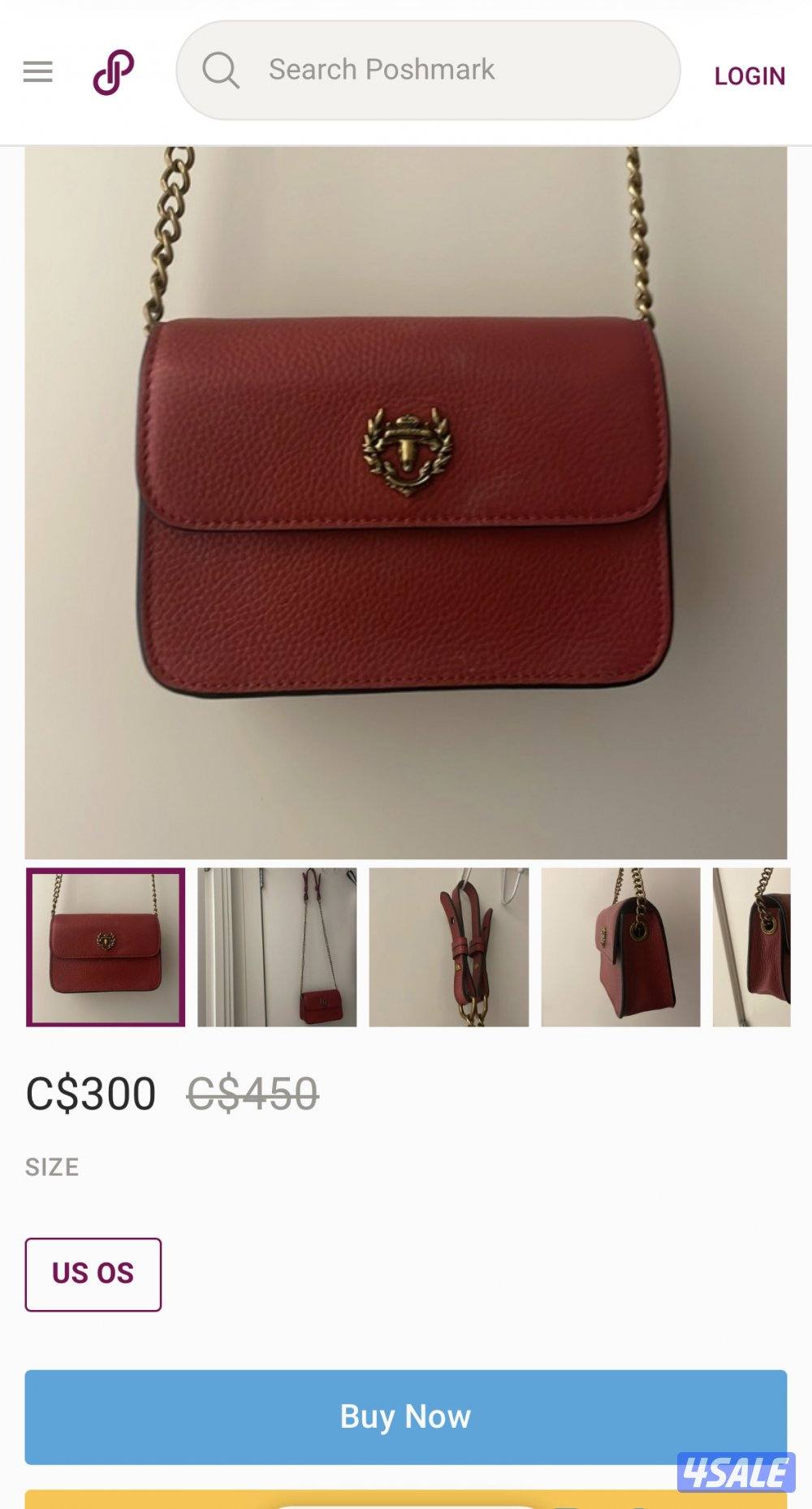Tap the Buy Now button
The image size is (812, 1509).
405,1416
